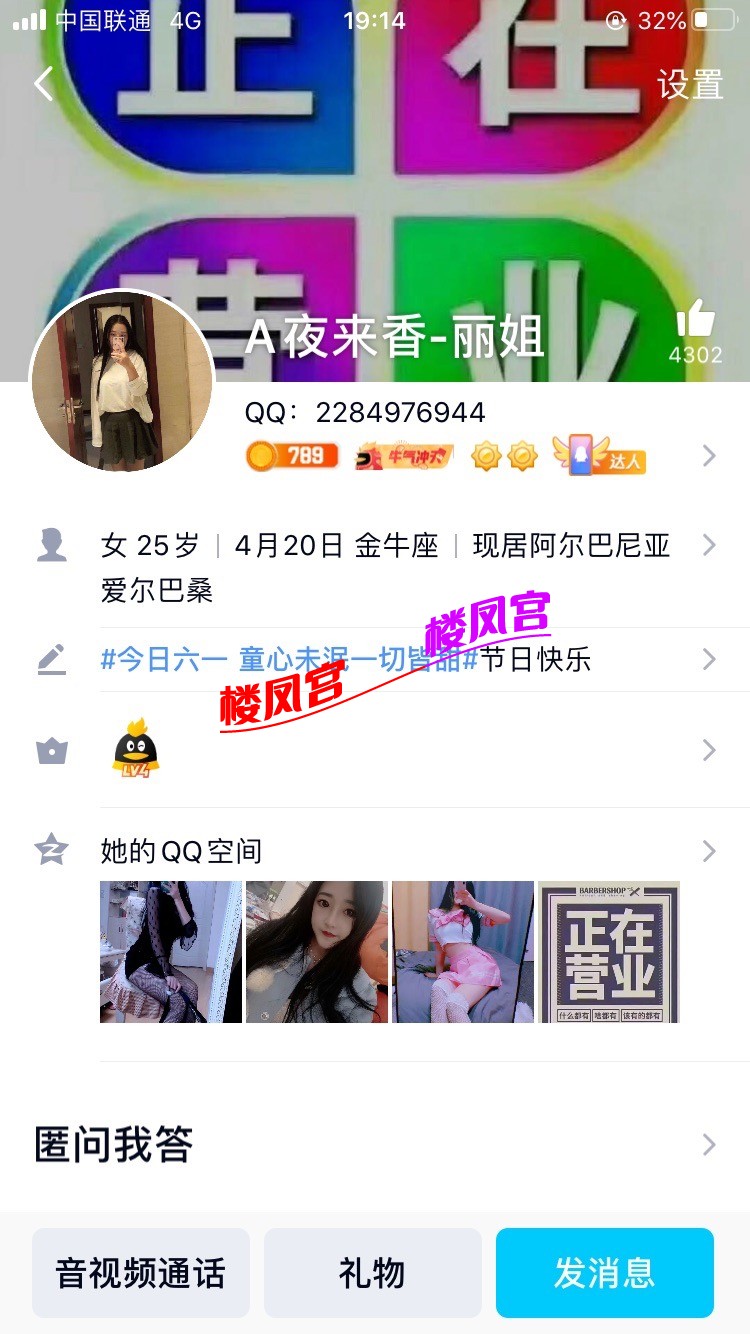Start 音视频通话 call
This screenshot has width=750, height=1334.
coord(141,1273)
